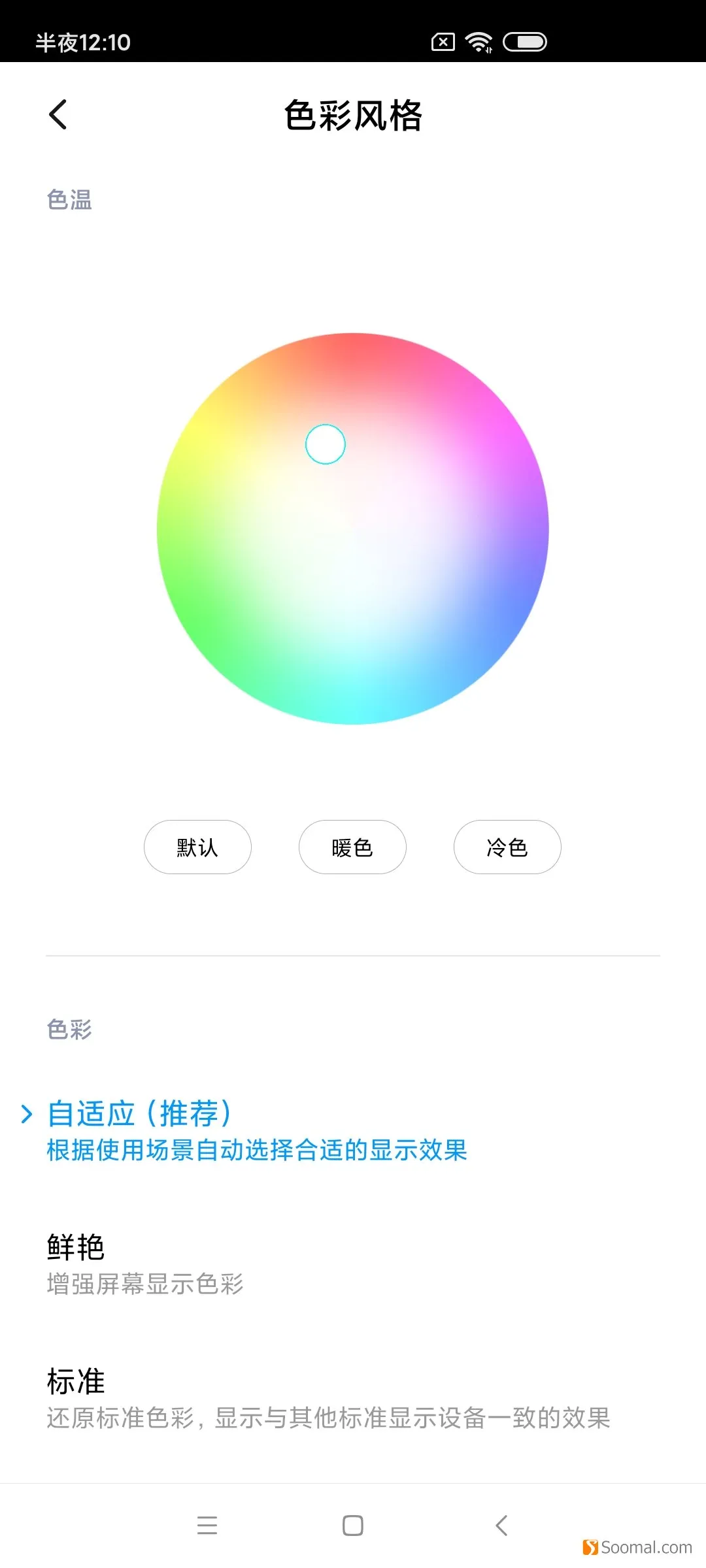Choose the 暖色 warm preset
Screen dimensions: 706x1568
click(x=352, y=847)
